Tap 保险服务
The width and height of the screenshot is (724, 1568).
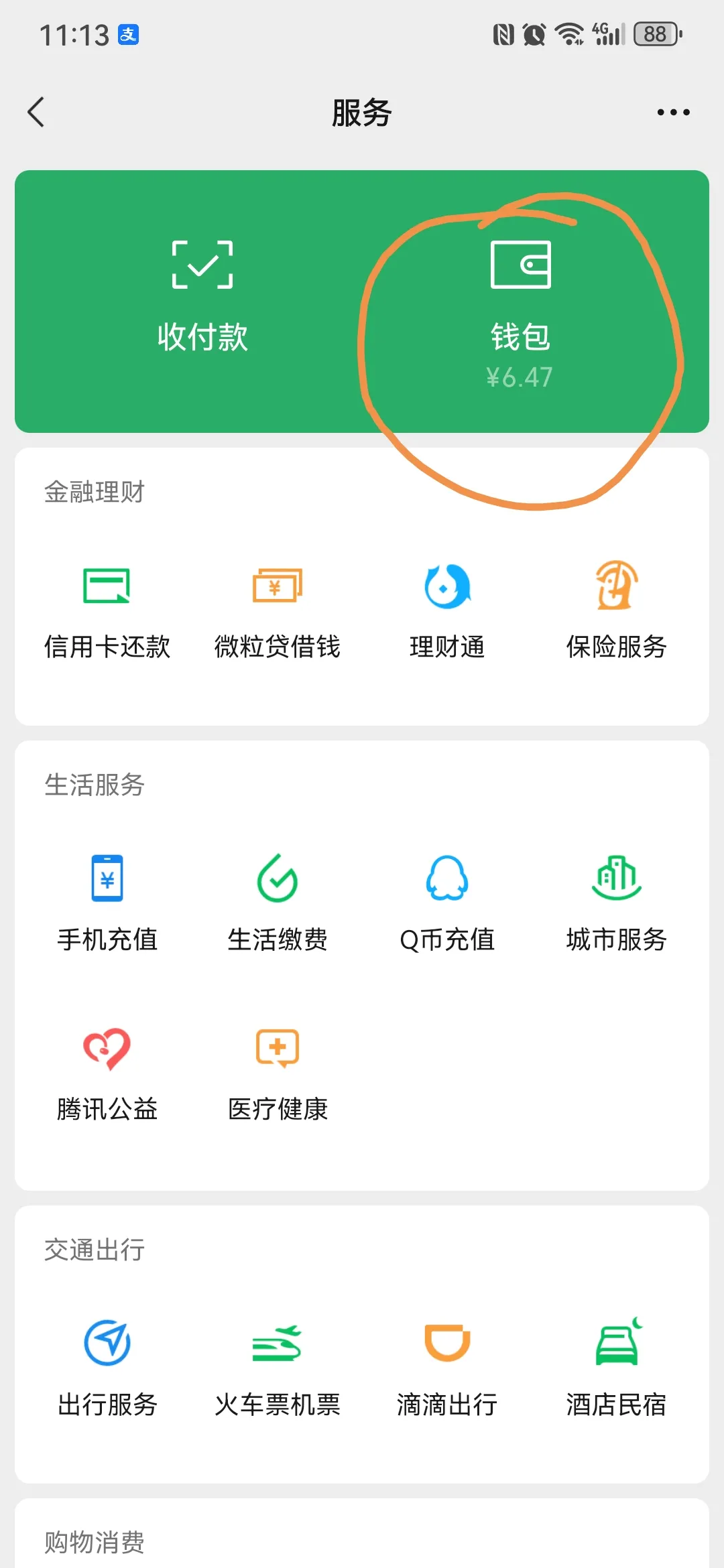pos(617,610)
